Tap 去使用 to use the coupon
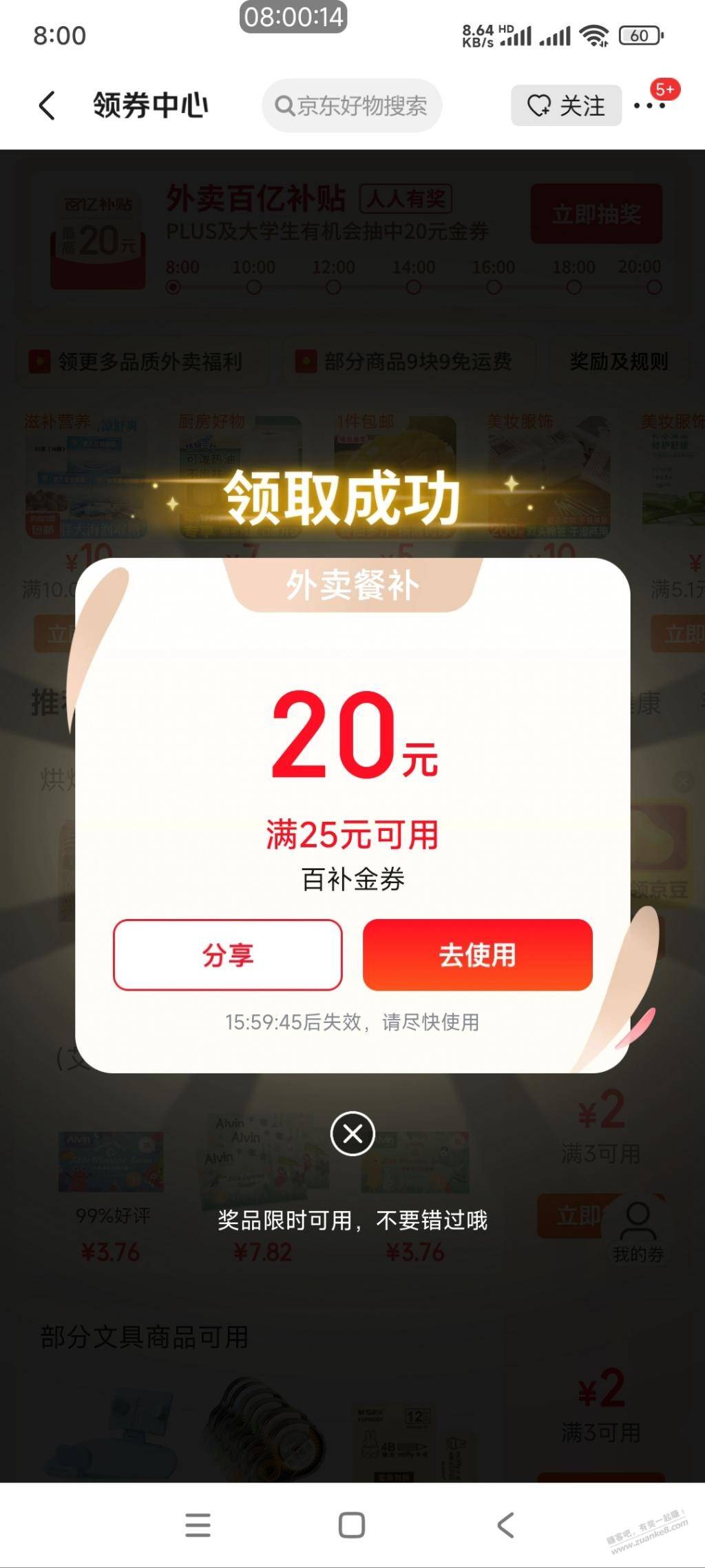Viewport: 705px width, 1568px height. coord(477,955)
